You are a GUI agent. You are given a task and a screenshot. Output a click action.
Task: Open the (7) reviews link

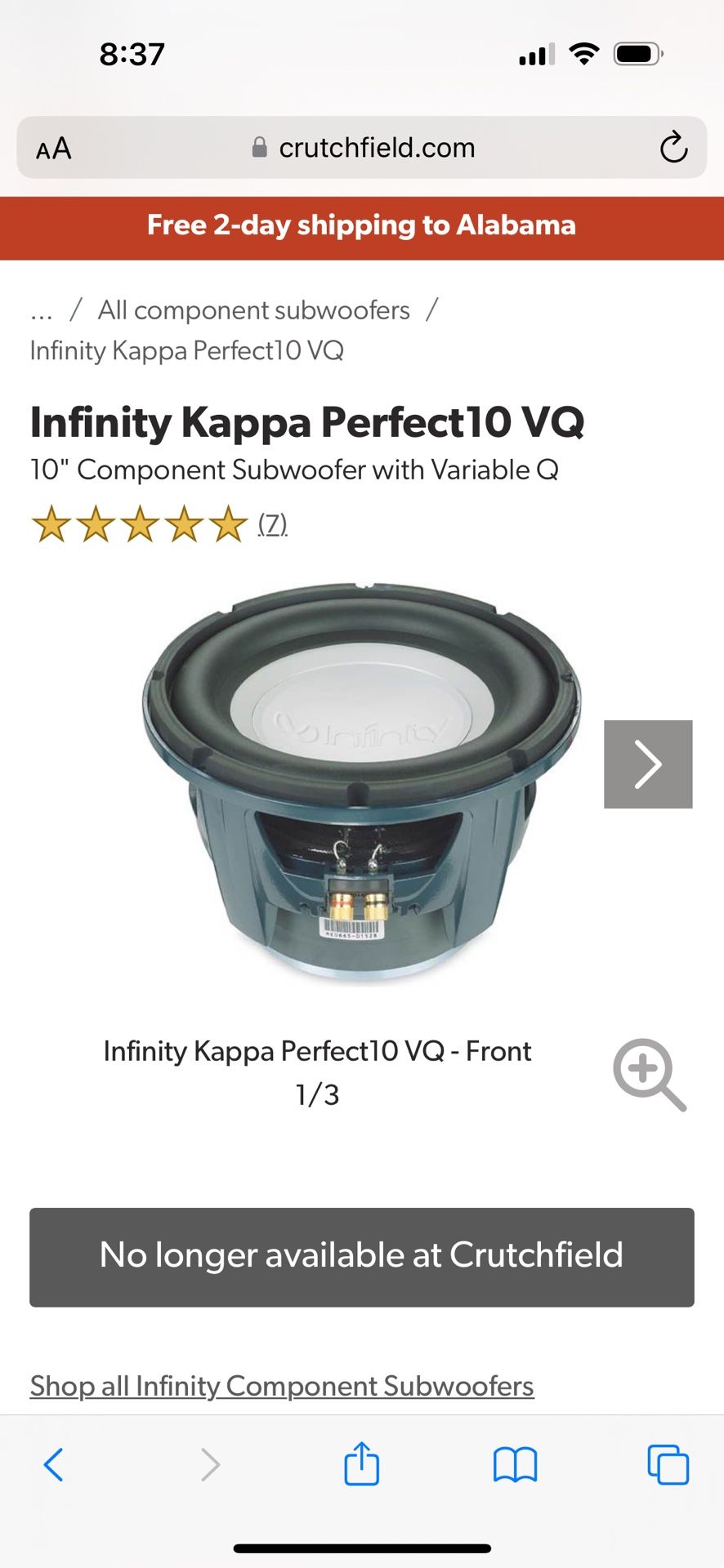(x=272, y=523)
